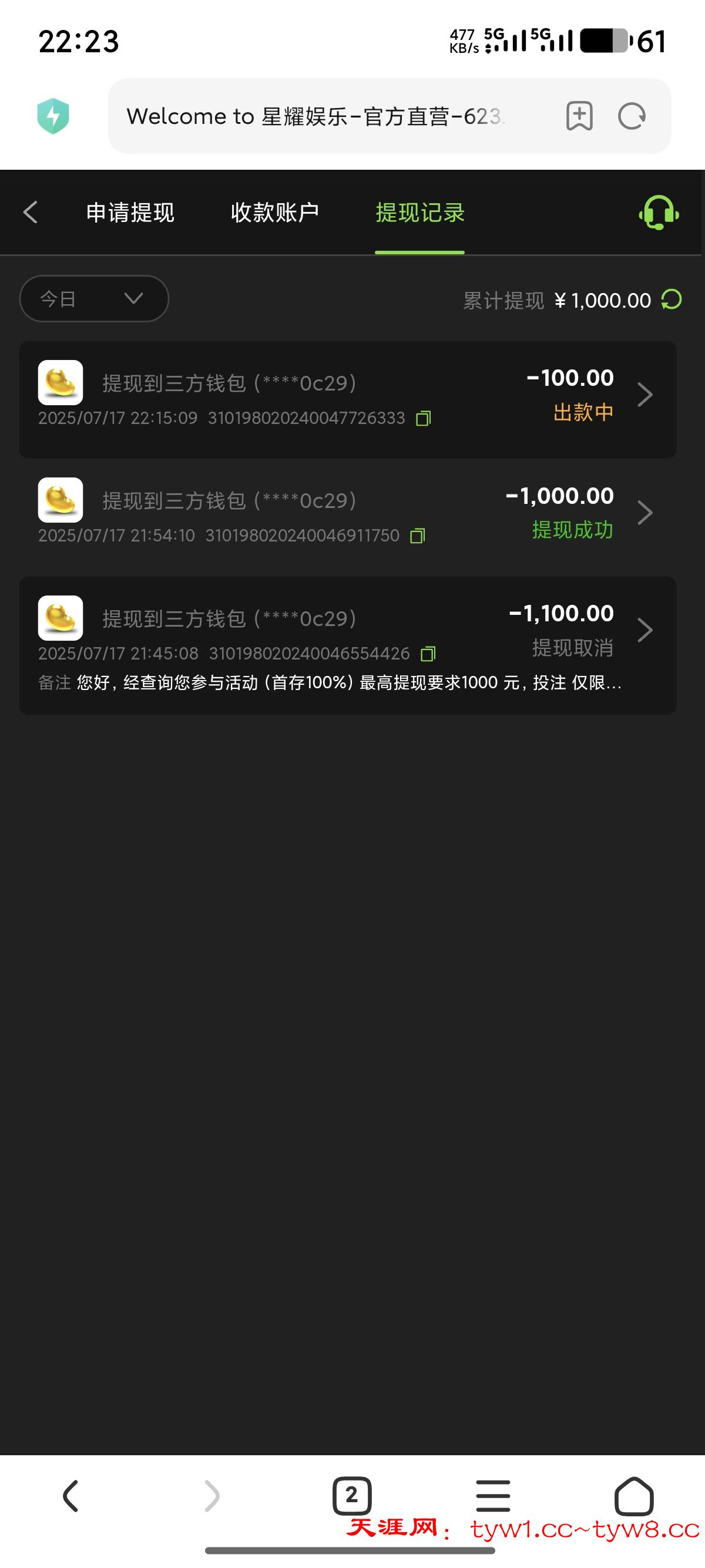Viewport: 705px width, 1568px height.
Task: Go to the browser home page
Action: tap(634, 1495)
